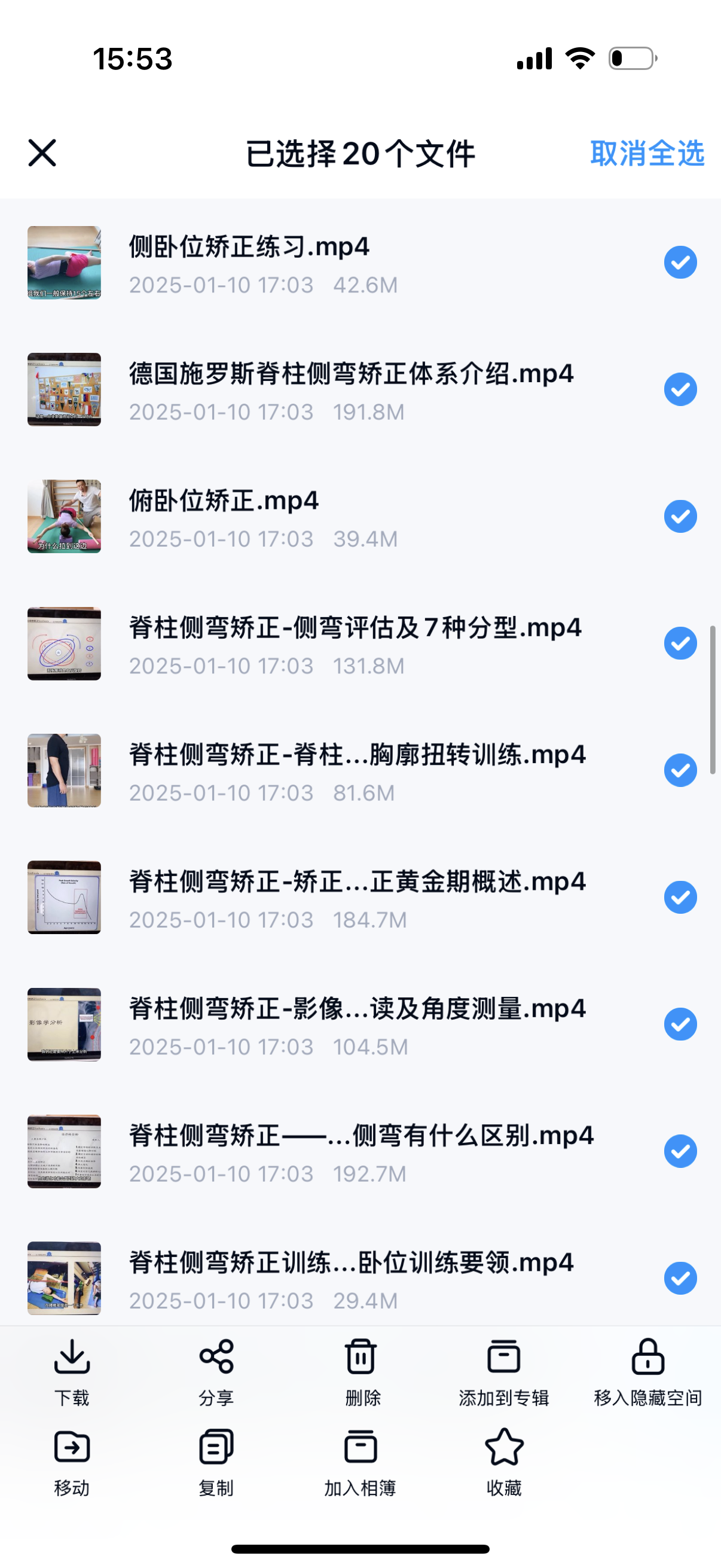This screenshot has height=1568, width=721.
Task: Uncheck 侧卧位矫正练习.mp4
Action: pos(680,263)
